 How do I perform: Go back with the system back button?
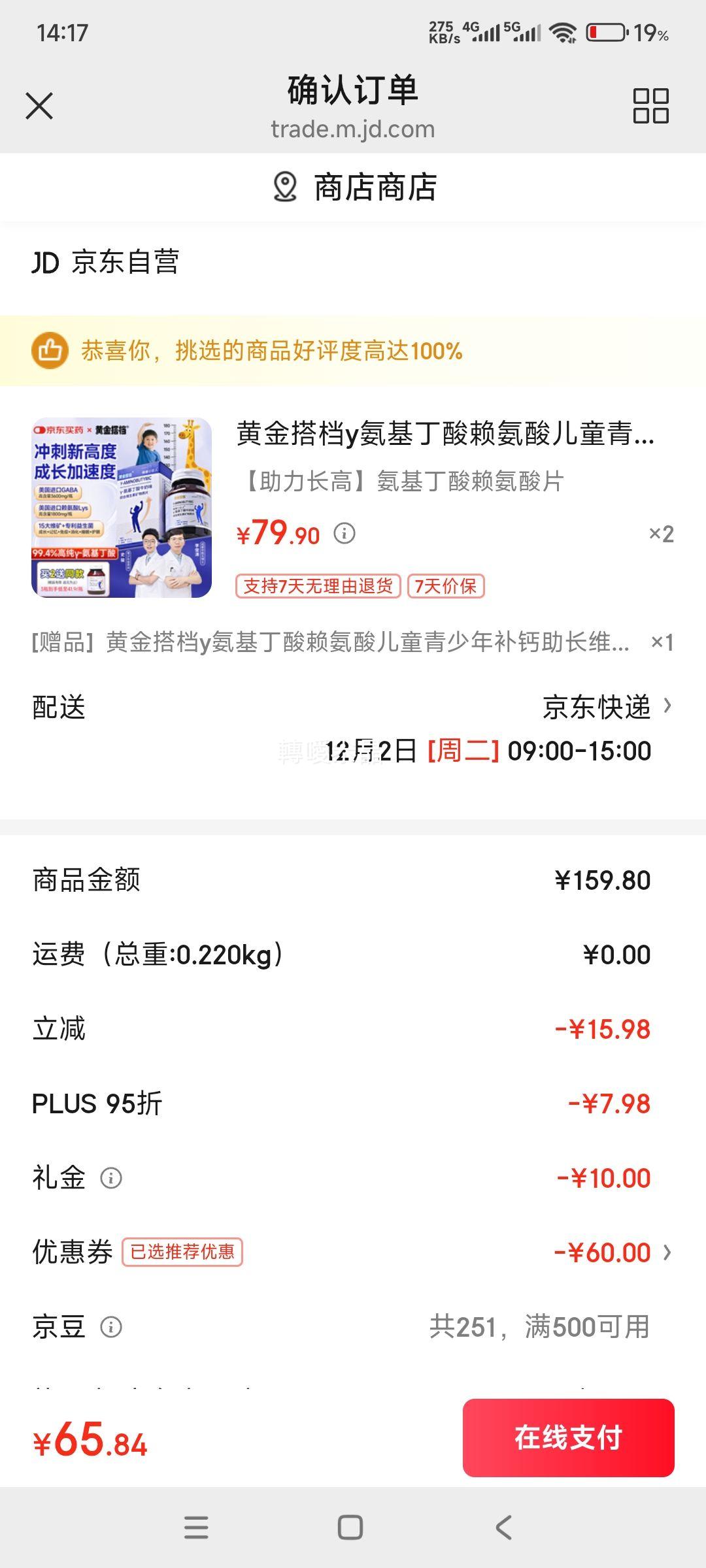[x=503, y=1527]
